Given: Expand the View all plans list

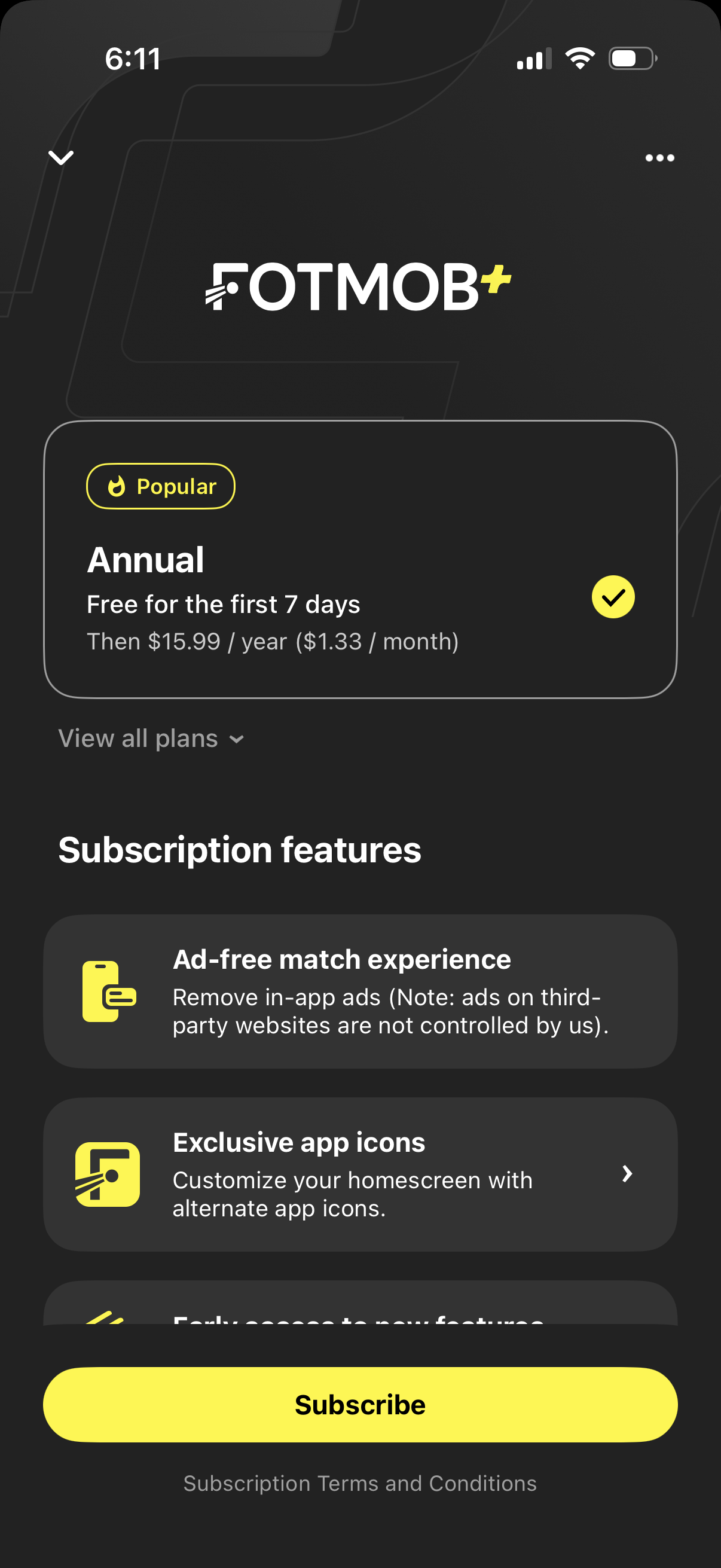Looking at the screenshot, I should 151,738.
